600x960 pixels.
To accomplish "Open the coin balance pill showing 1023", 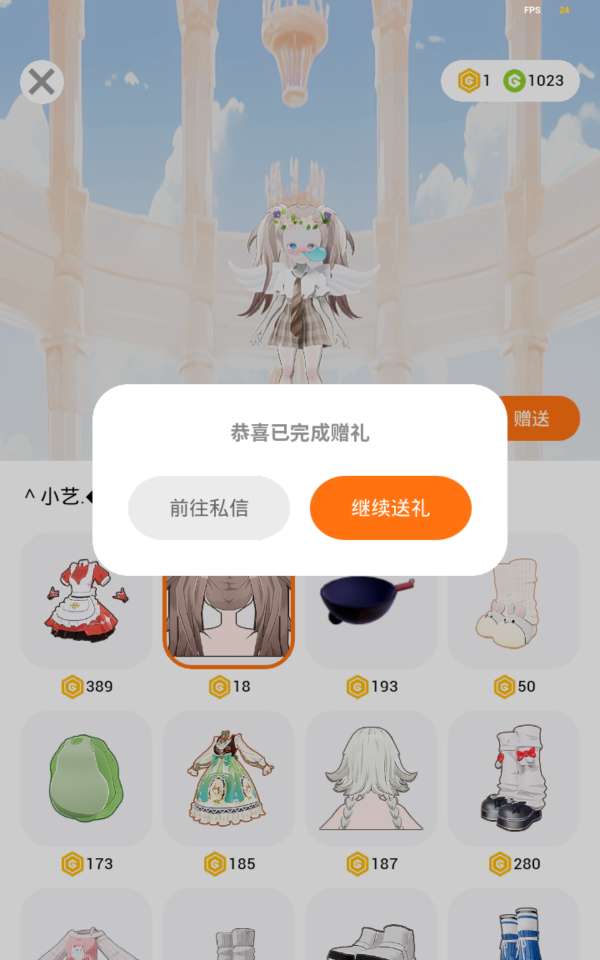I will [x=510, y=80].
